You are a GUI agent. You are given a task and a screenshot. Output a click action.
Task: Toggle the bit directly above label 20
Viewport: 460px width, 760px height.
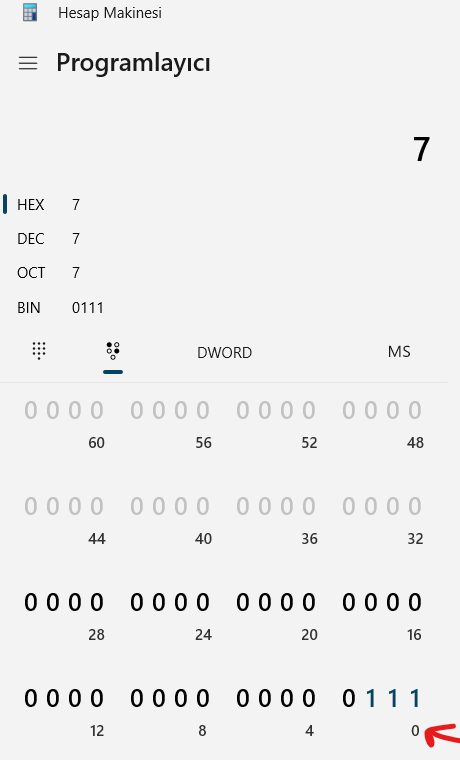click(309, 602)
